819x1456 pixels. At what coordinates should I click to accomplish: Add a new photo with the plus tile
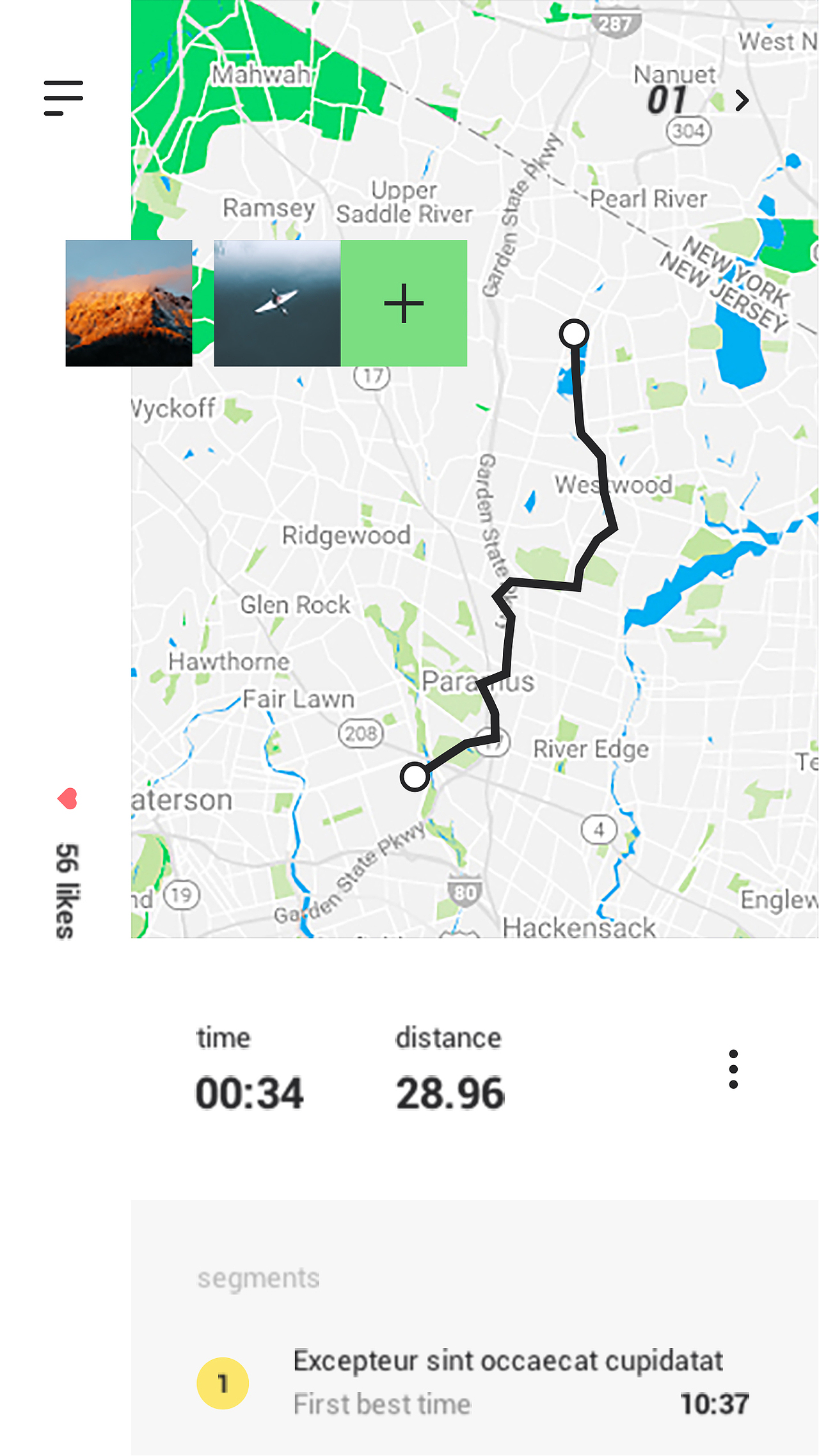pyautogui.click(x=404, y=303)
